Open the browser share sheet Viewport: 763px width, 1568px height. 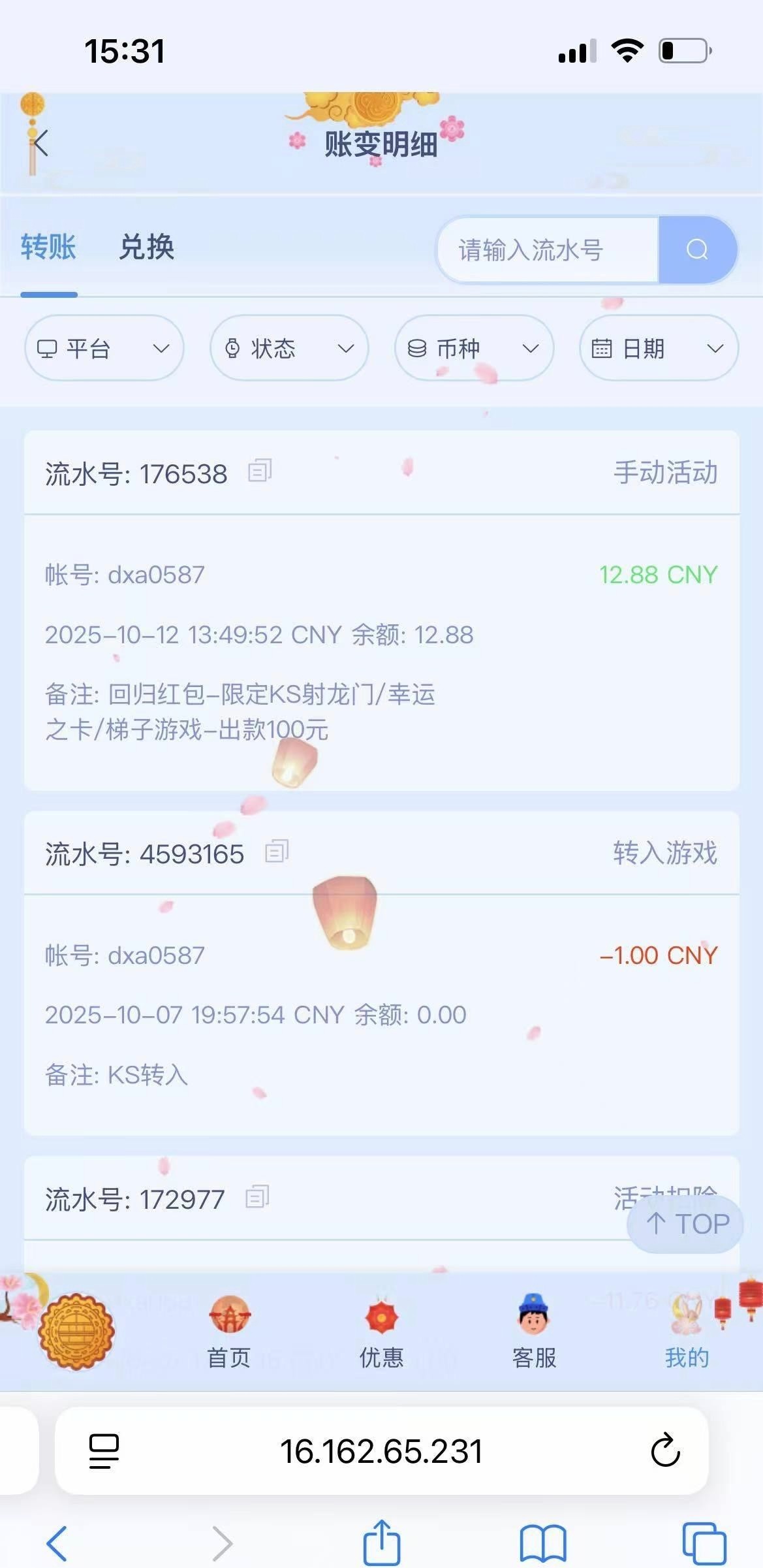(x=382, y=1543)
